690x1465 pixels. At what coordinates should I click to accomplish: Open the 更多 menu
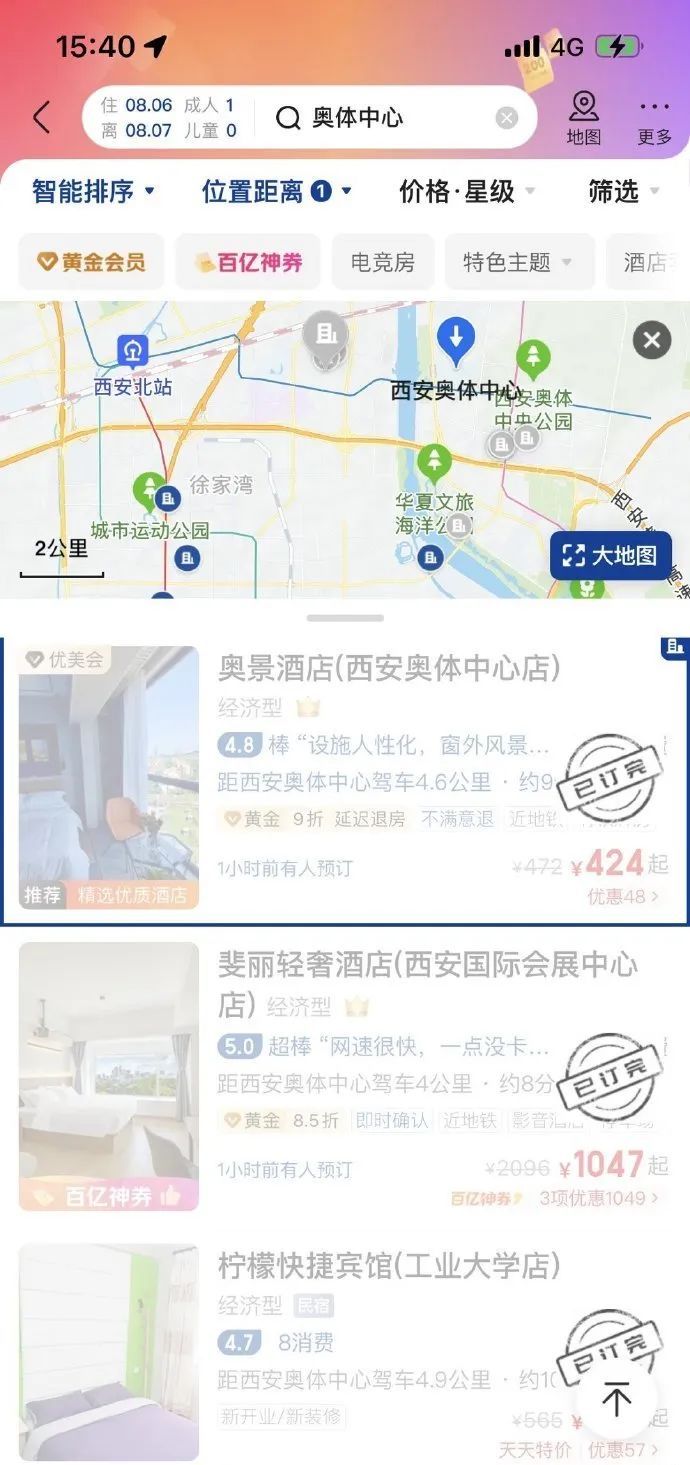(x=654, y=118)
